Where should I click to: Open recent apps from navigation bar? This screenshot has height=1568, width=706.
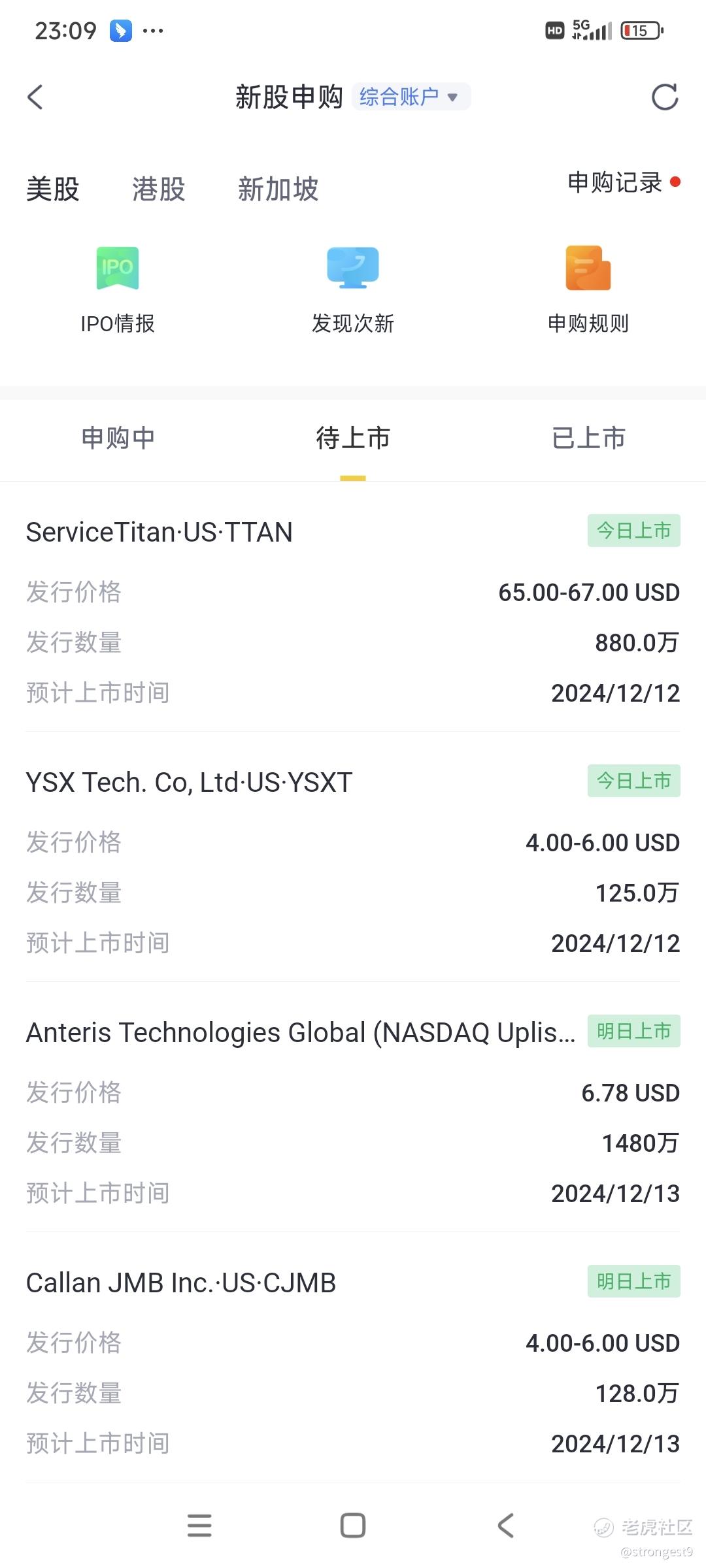click(x=199, y=1526)
